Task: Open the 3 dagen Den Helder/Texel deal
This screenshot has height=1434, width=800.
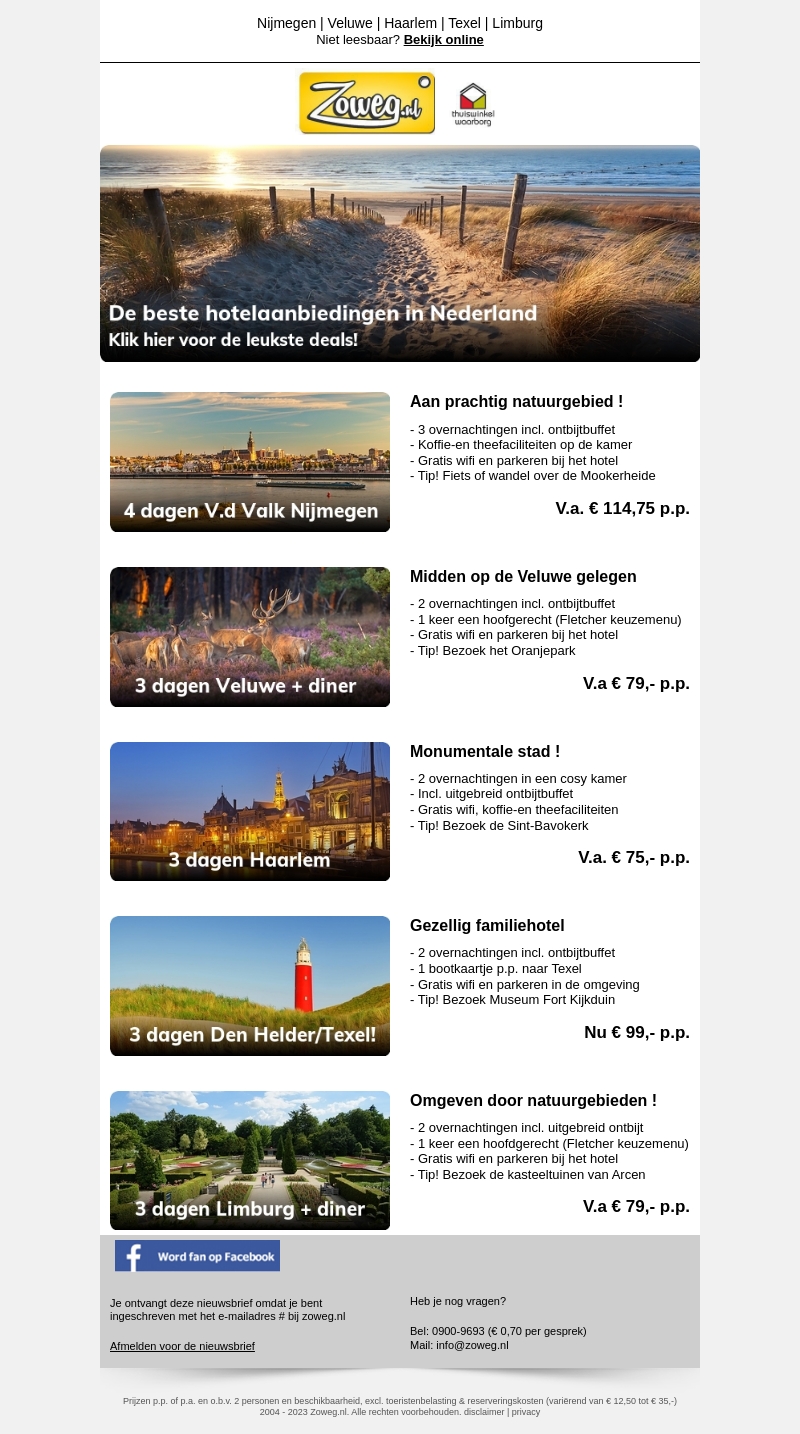Action: click(250, 986)
